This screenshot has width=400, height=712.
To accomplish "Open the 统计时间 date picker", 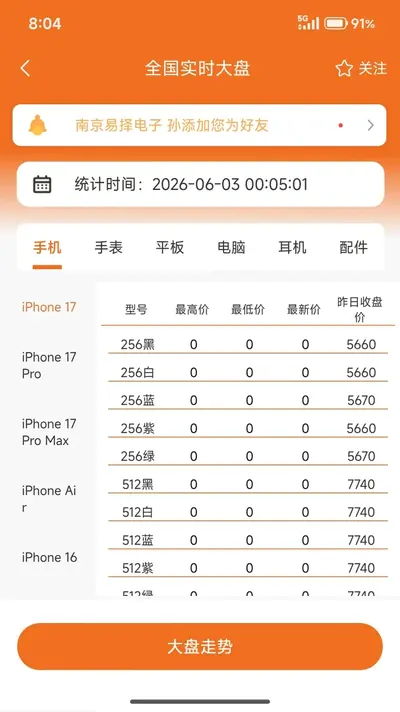I will (200, 184).
